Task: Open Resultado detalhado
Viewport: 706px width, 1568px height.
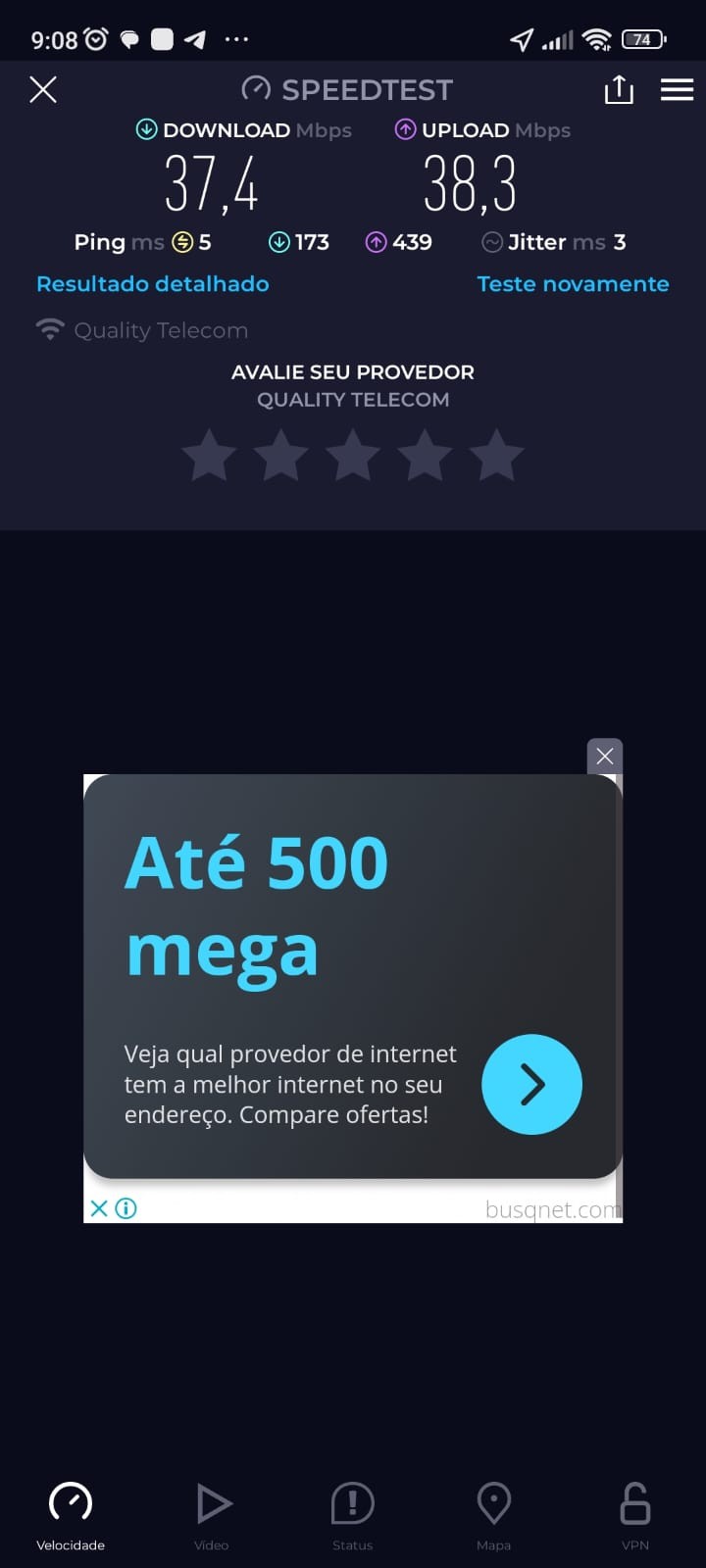Action: (x=153, y=284)
